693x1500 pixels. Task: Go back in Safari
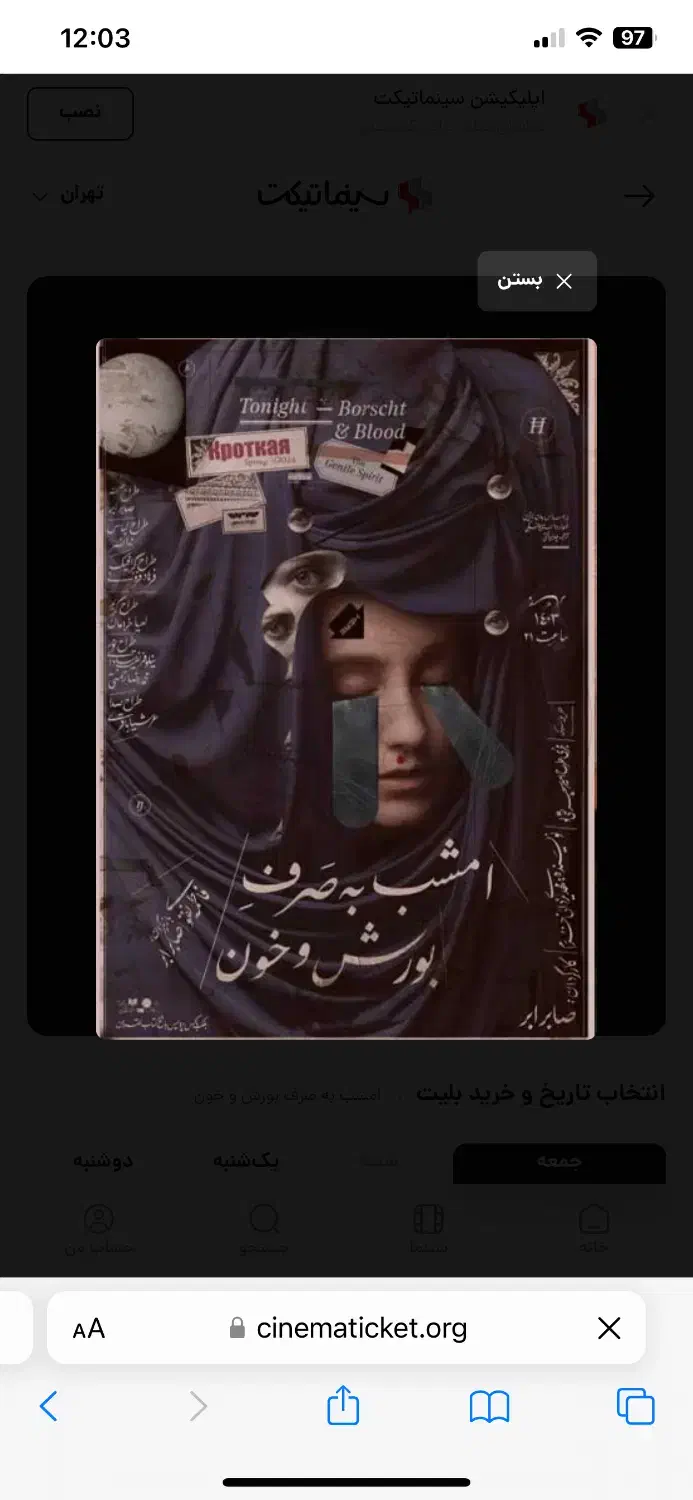click(48, 1407)
